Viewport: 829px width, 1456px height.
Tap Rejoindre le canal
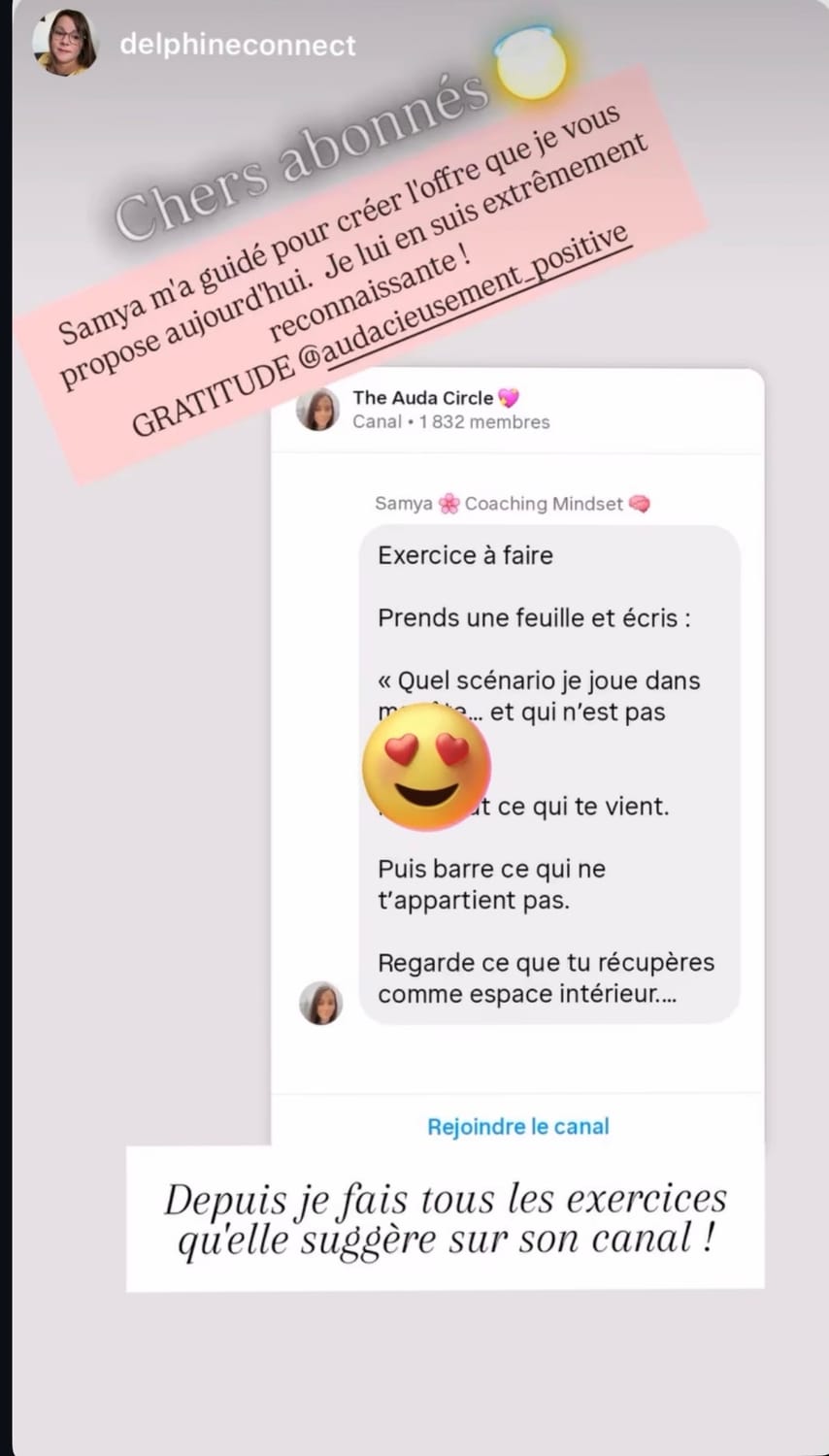point(518,1126)
